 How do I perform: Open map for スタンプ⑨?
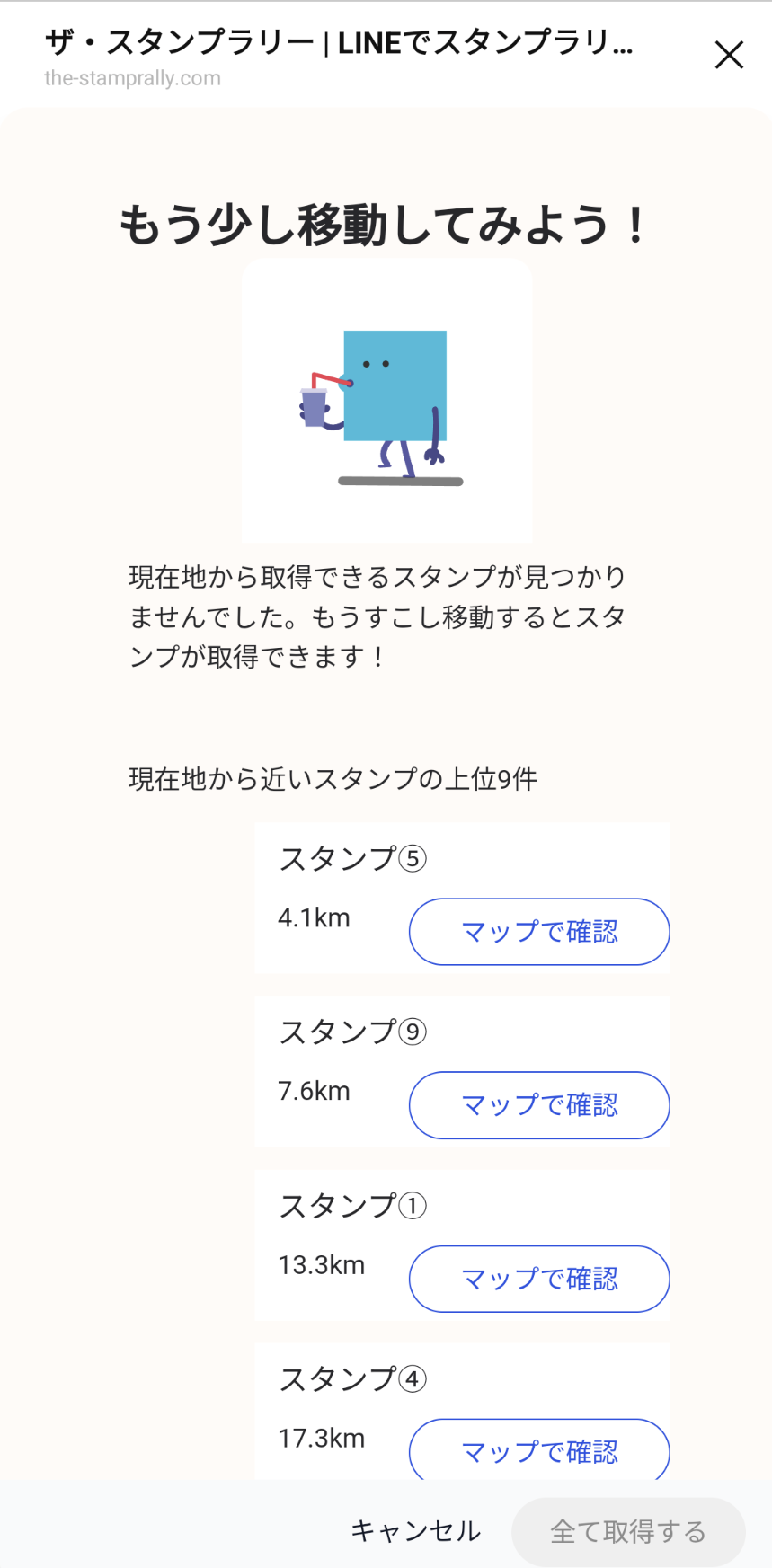click(537, 1105)
